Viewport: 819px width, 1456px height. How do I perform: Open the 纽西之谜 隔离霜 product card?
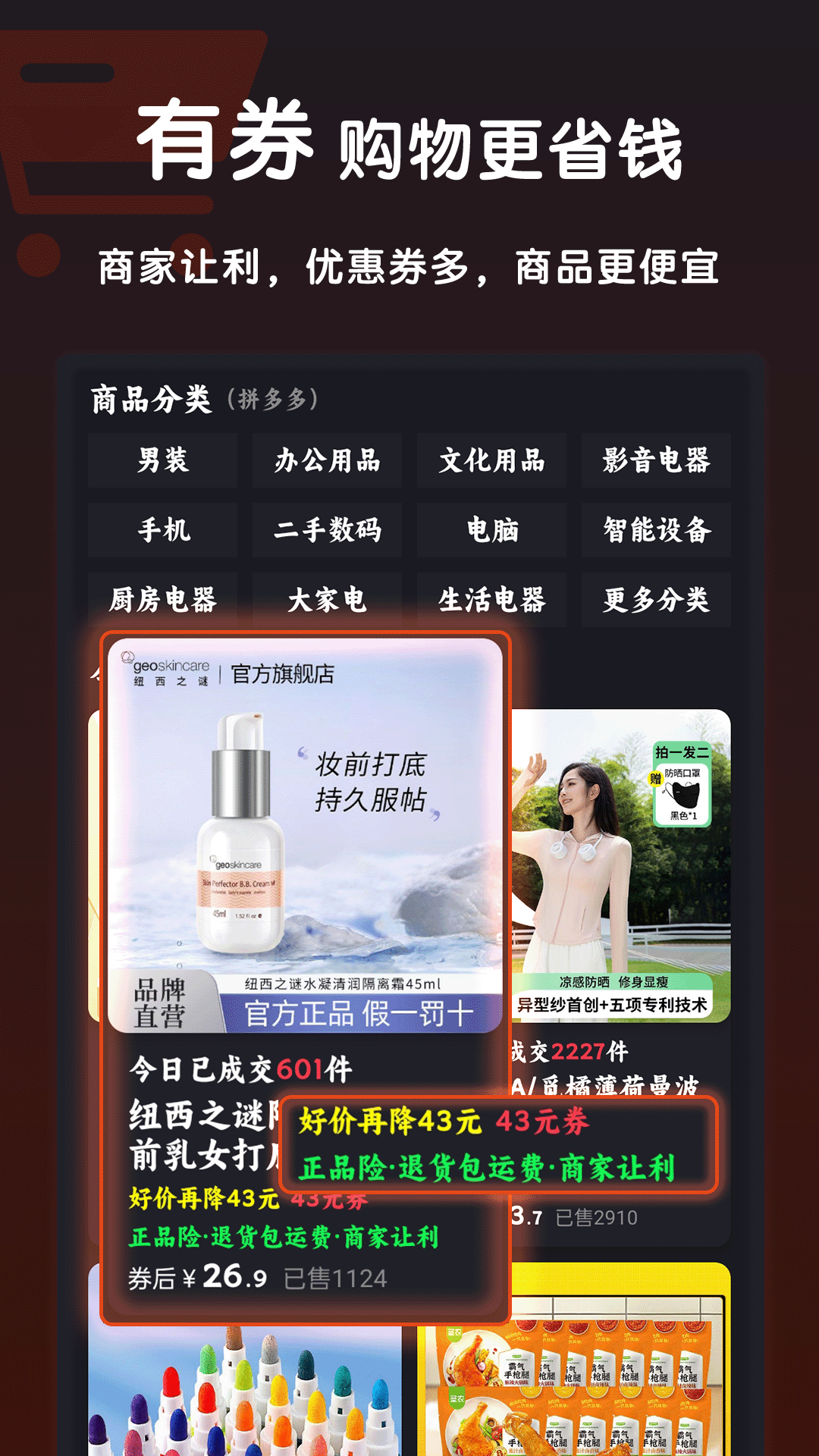307,834
